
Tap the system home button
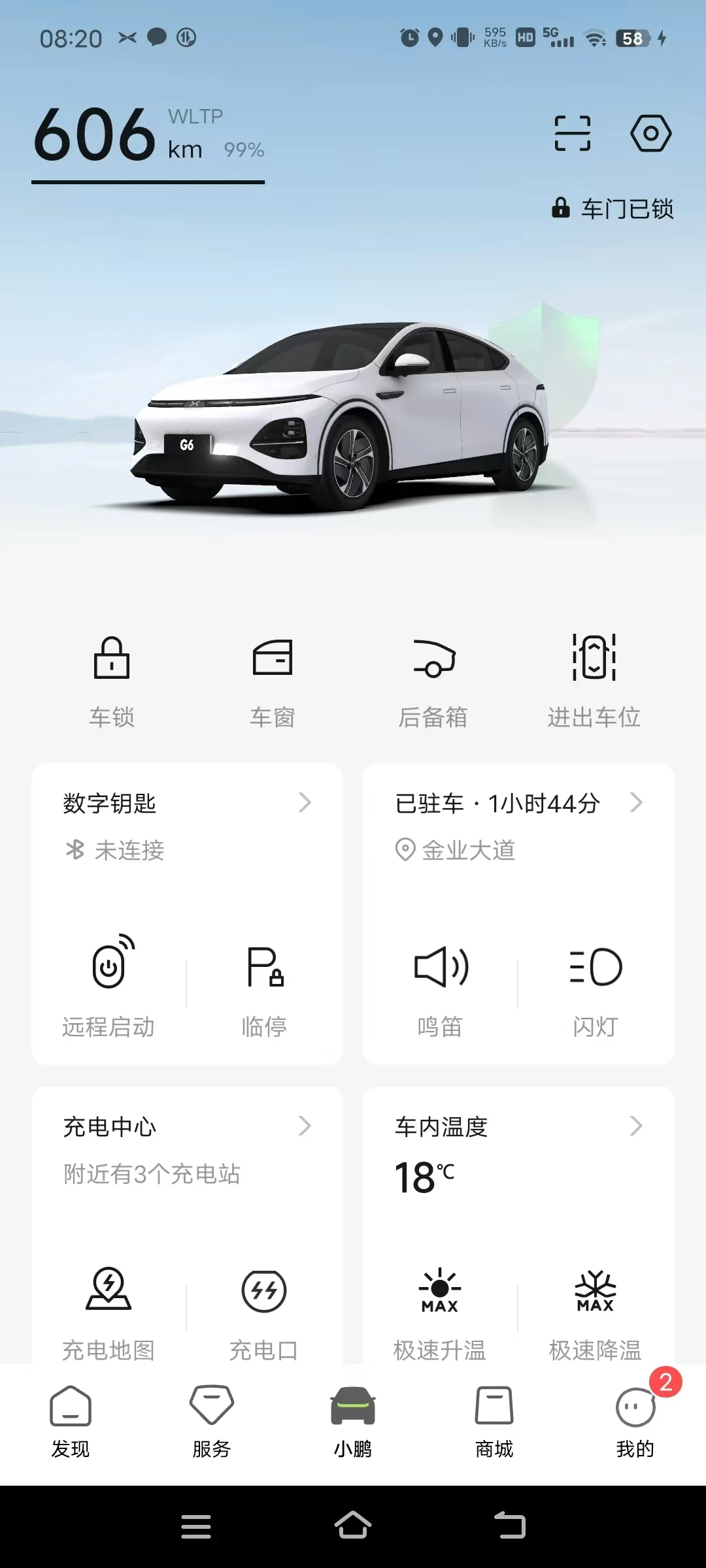pos(353,1526)
